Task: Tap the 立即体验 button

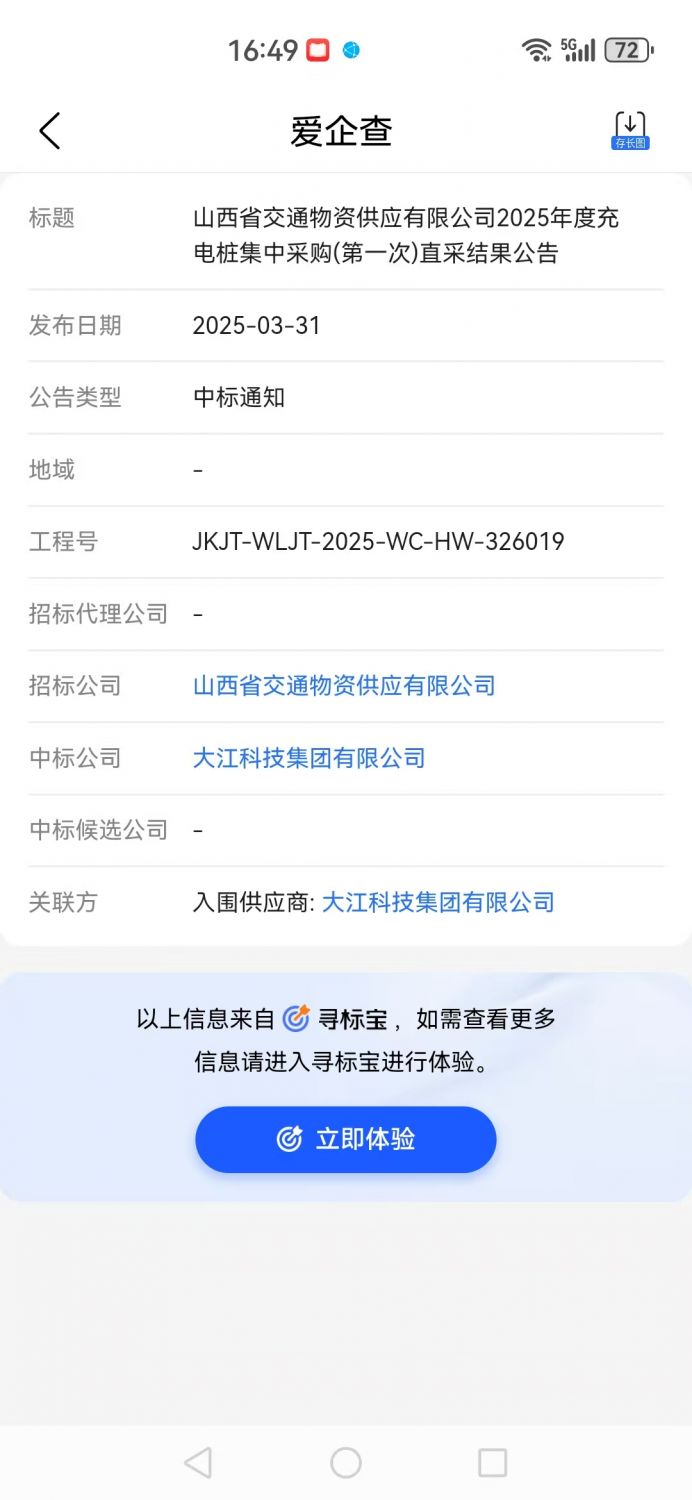Action: click(345, 1139)
